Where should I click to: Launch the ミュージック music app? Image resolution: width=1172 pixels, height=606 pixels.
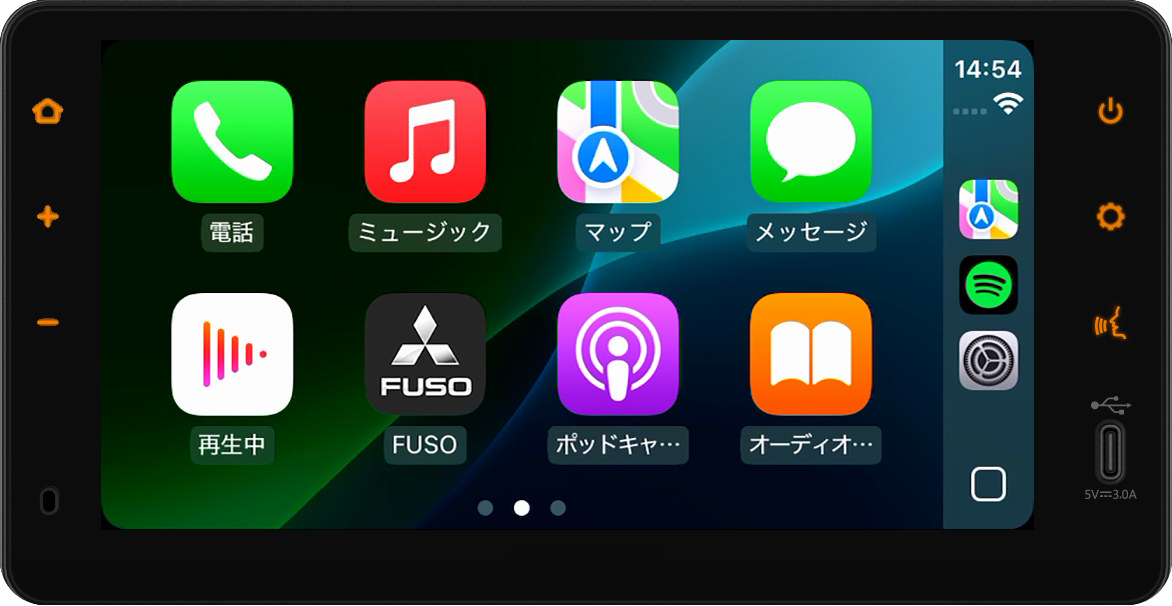pos(425,142)
